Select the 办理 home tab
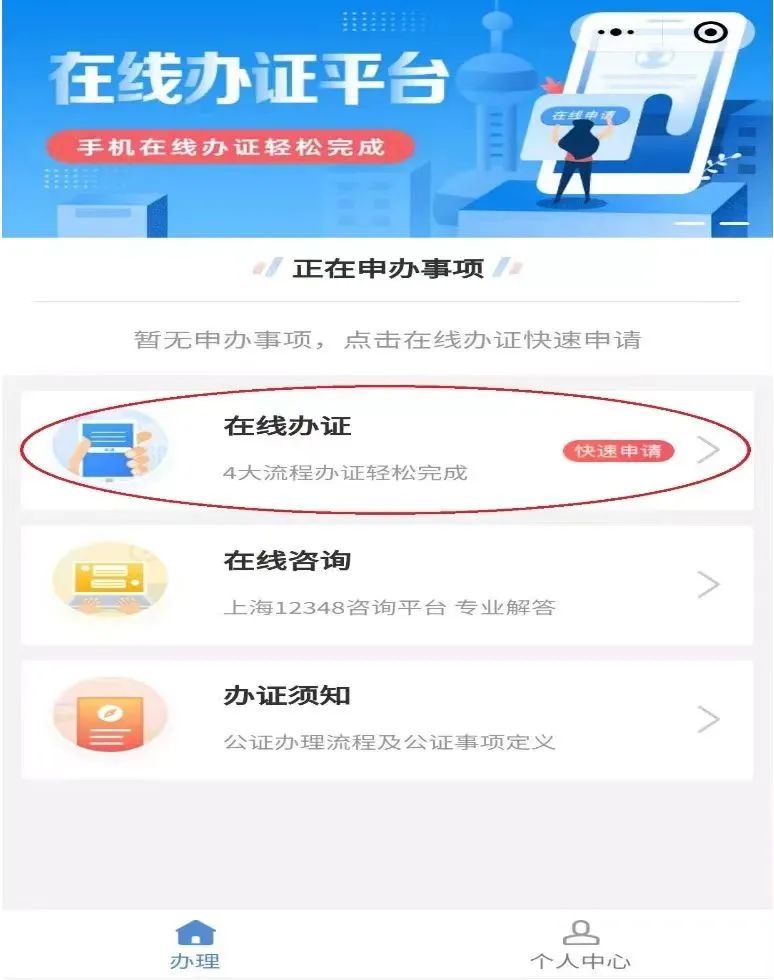 click(x=195, y=945)
